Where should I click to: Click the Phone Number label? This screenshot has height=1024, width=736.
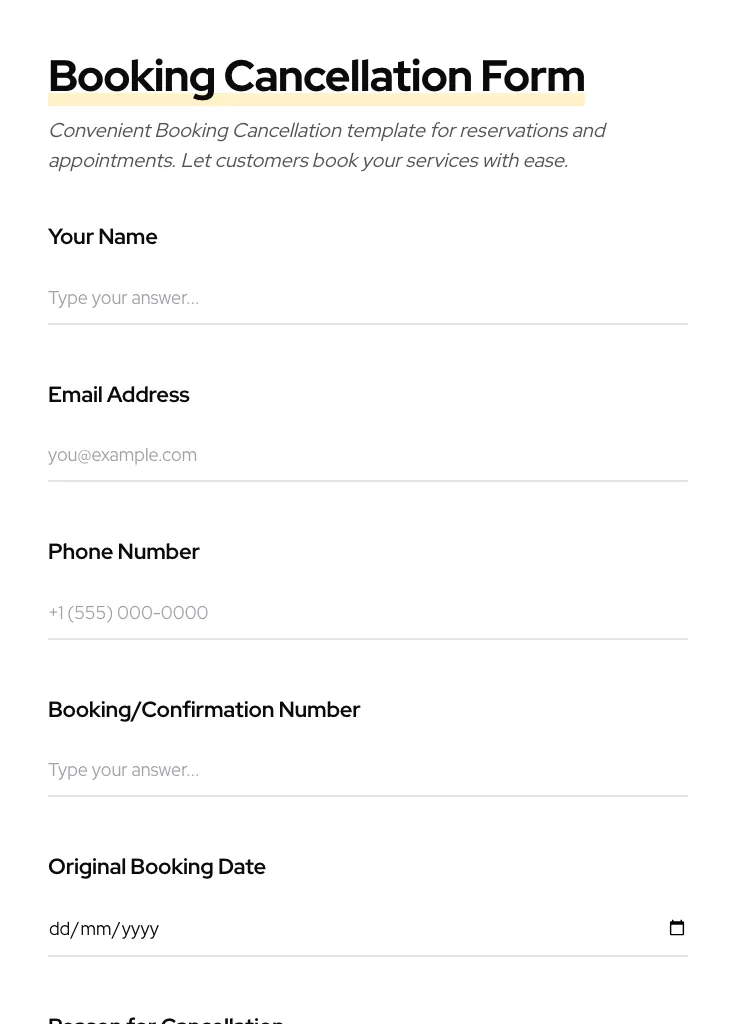click(124, 552)
